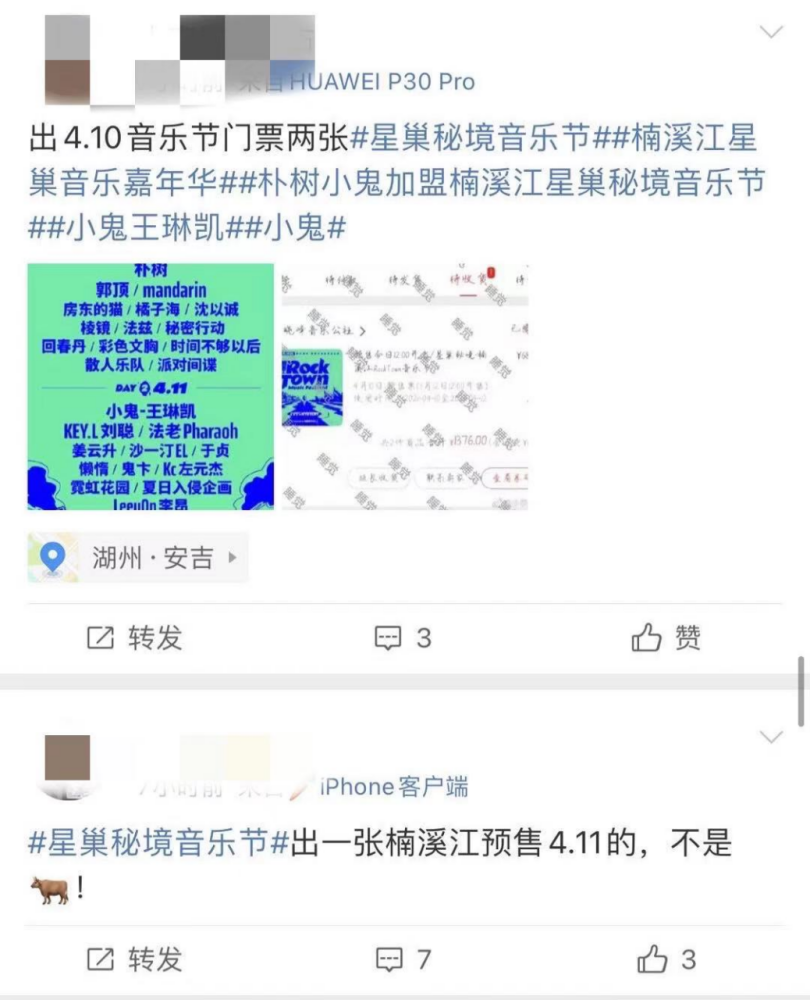Open the #星巢秘境音乐节# hashtag in the first post
The image size is (810, 1000).
click(478, 137)
